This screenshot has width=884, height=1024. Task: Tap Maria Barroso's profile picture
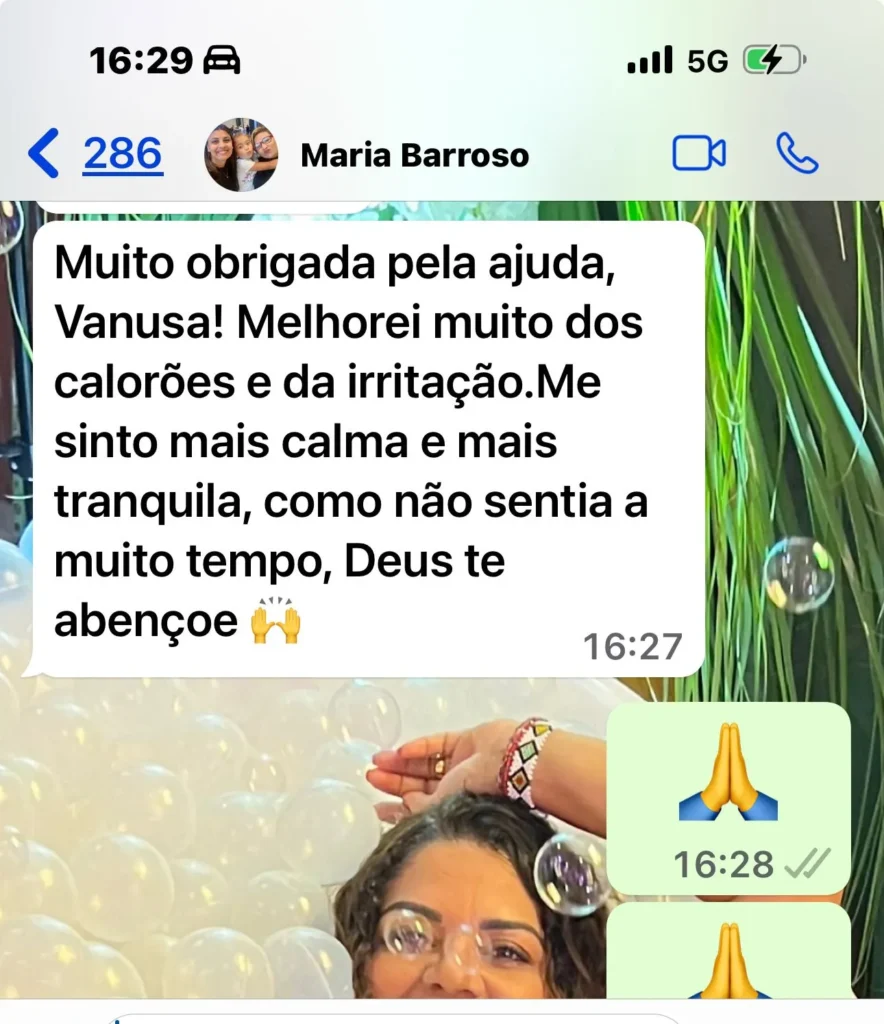pos(241,155)
